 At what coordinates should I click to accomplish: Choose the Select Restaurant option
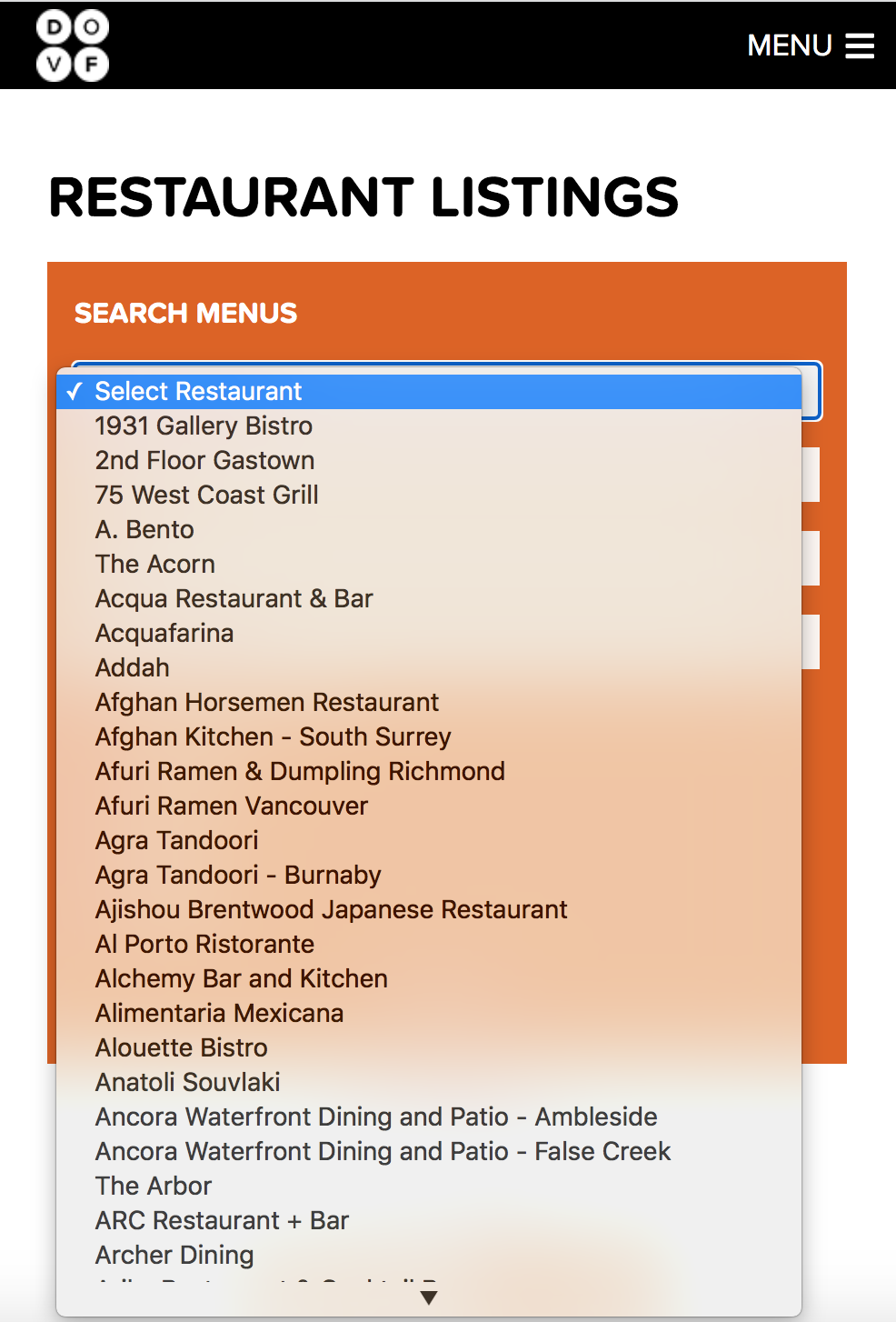click(198, 392)
